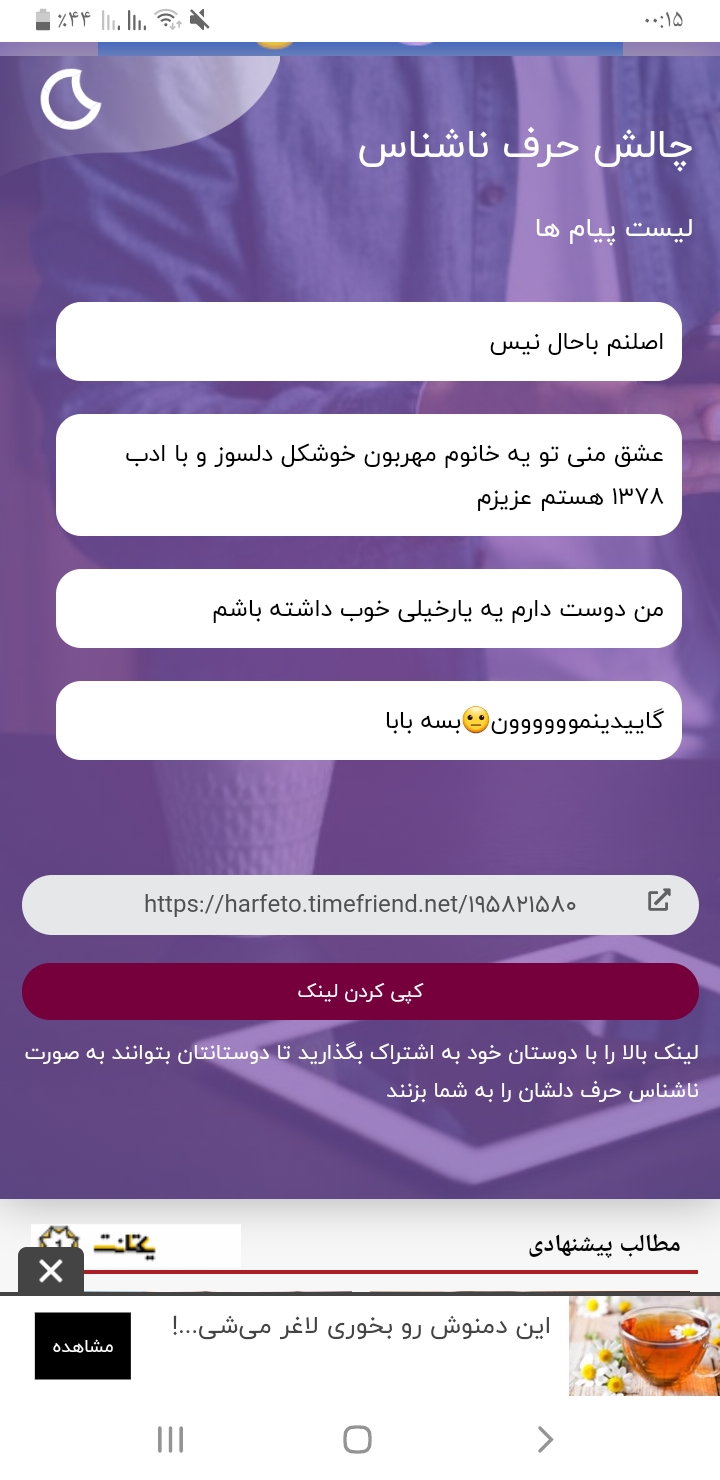This screenshot has height=1480, width=720.
Task: Tap مشاهده on the herbal tea ad
Action: (x=83, y=1346)
